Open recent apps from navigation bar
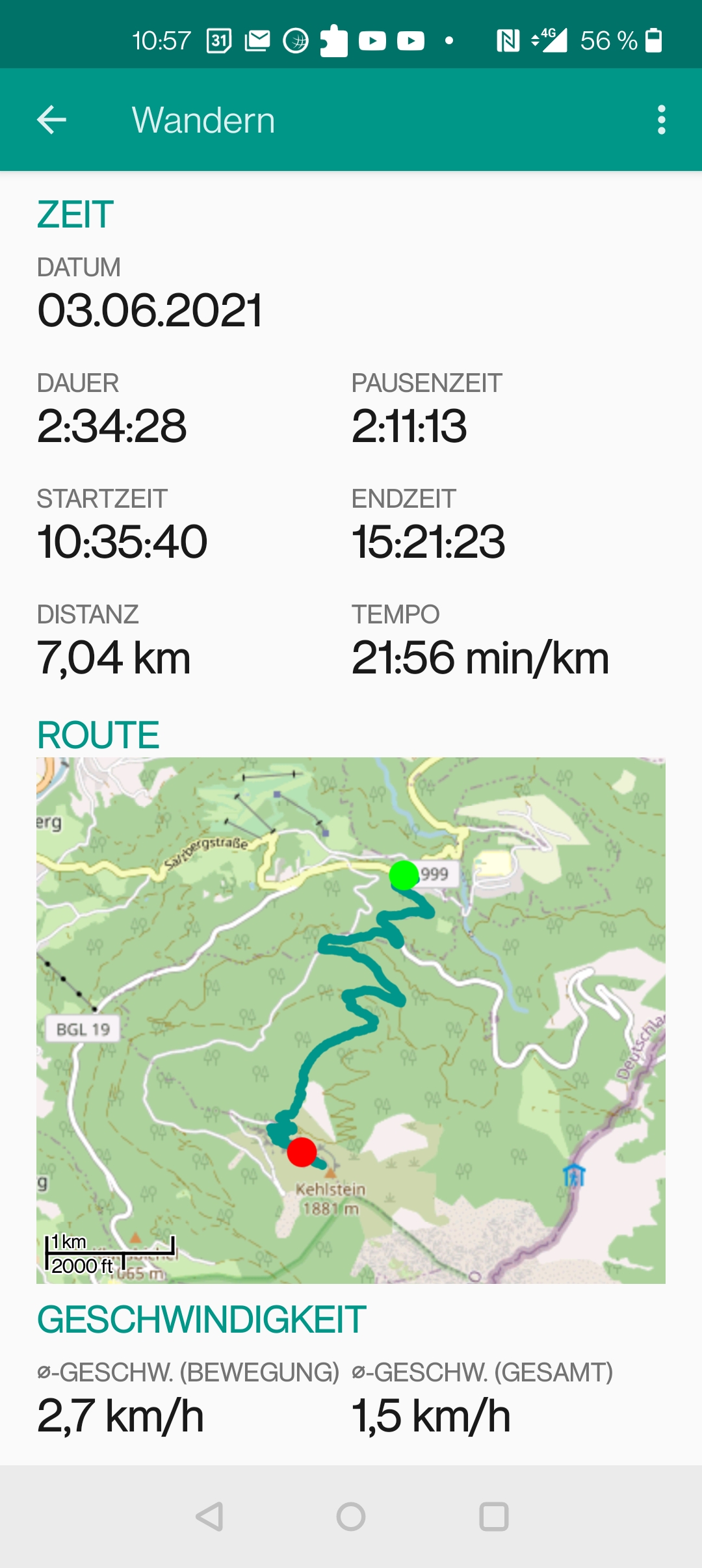 click(493, 1517)
